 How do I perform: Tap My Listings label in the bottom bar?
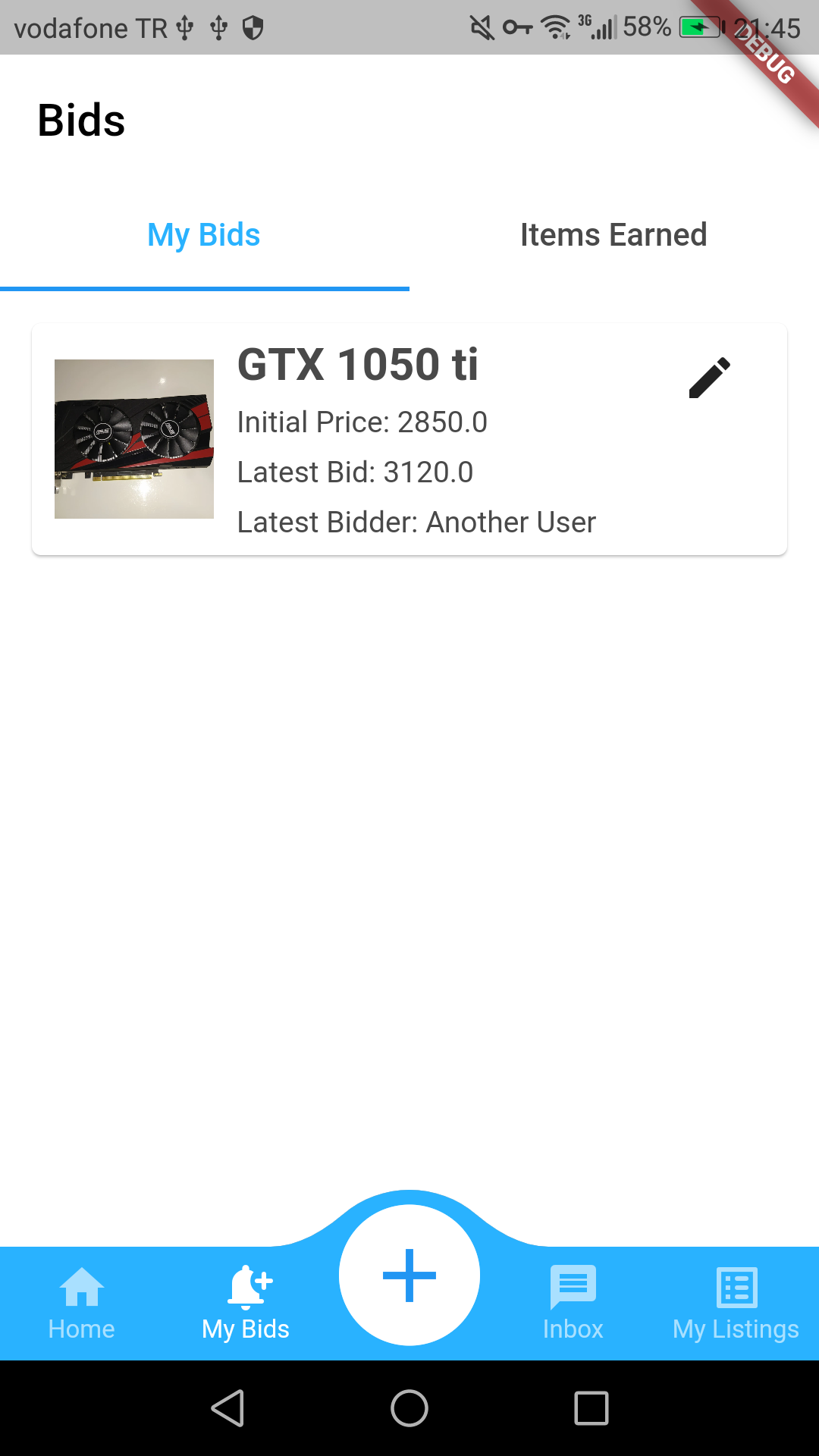tap(734, 1329)
